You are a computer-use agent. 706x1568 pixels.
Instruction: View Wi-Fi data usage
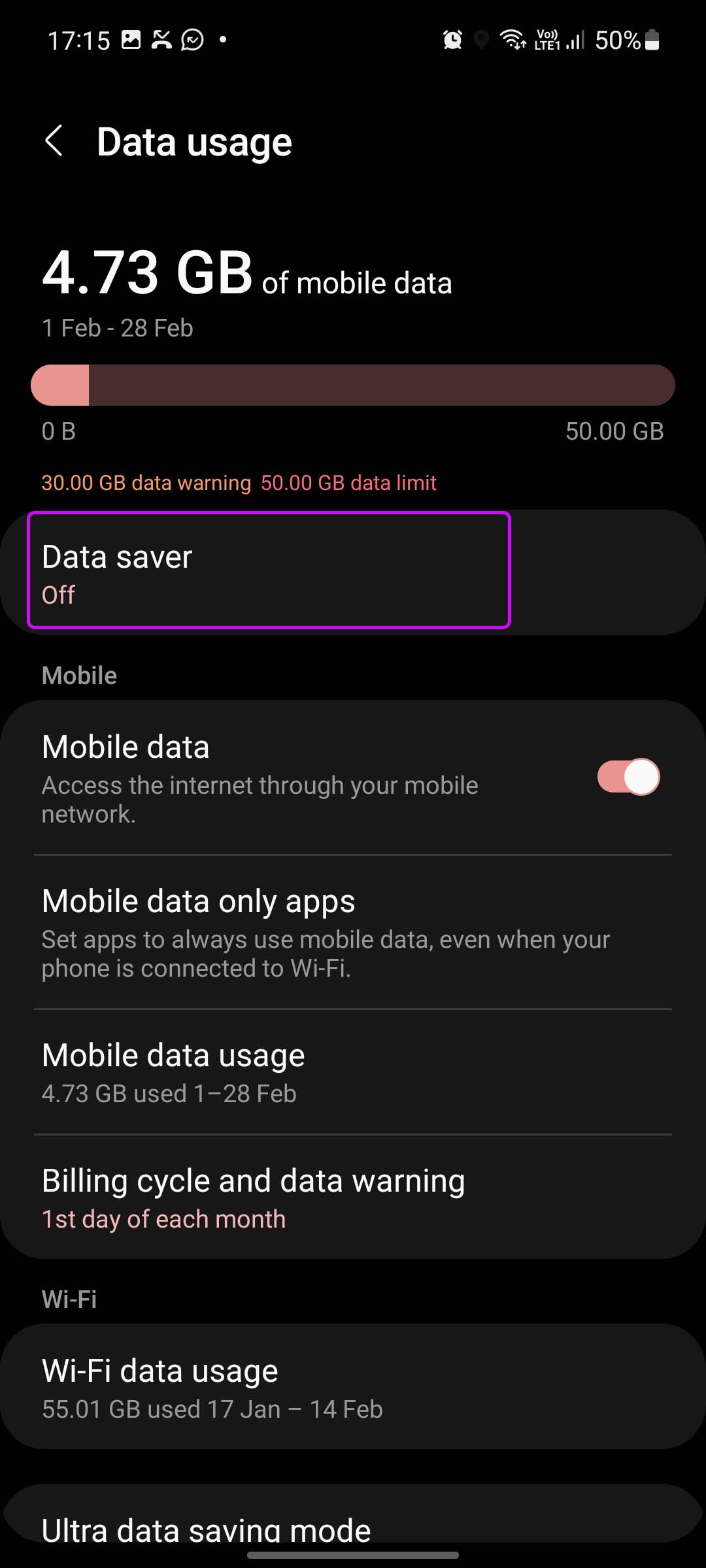coord(353,1386)
